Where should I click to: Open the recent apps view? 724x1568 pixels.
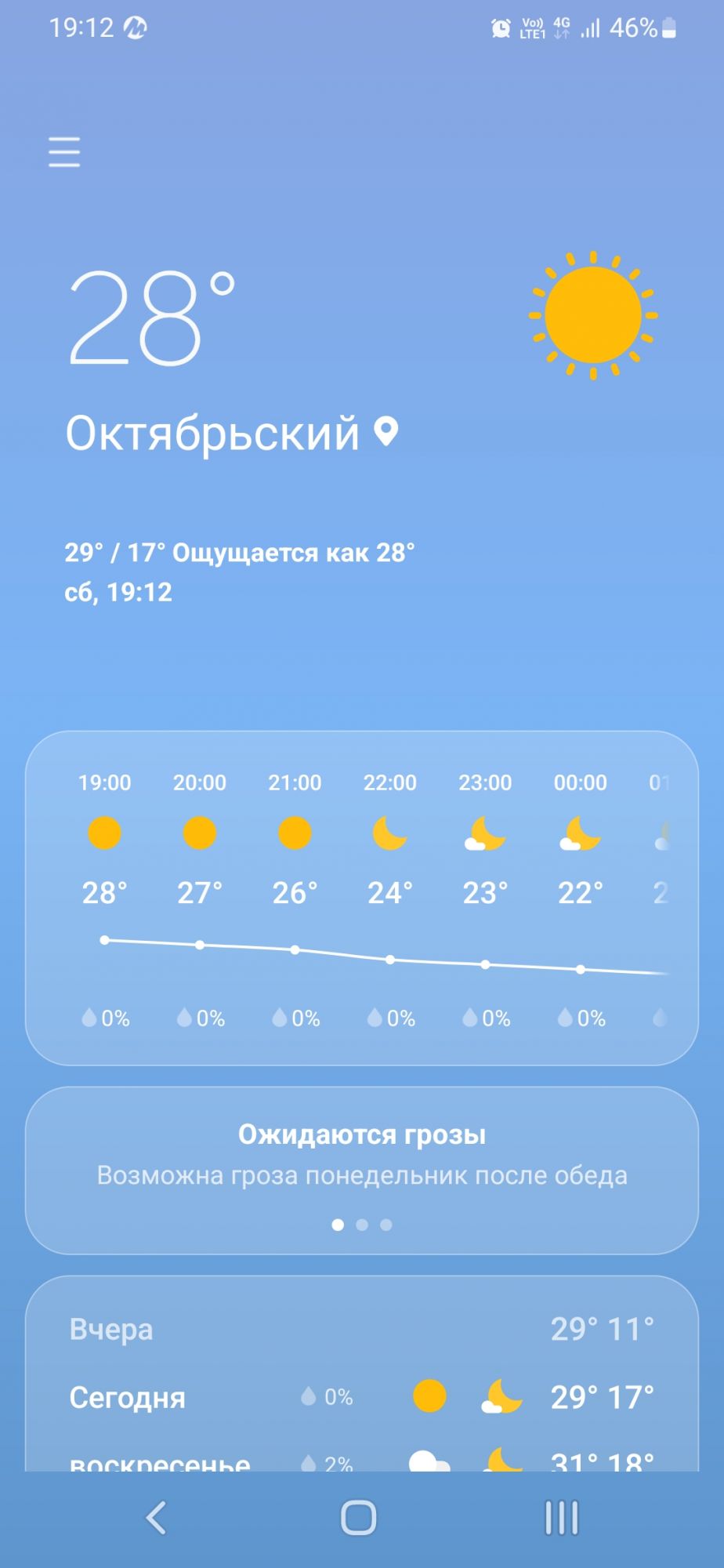(x=561, y=1518)
